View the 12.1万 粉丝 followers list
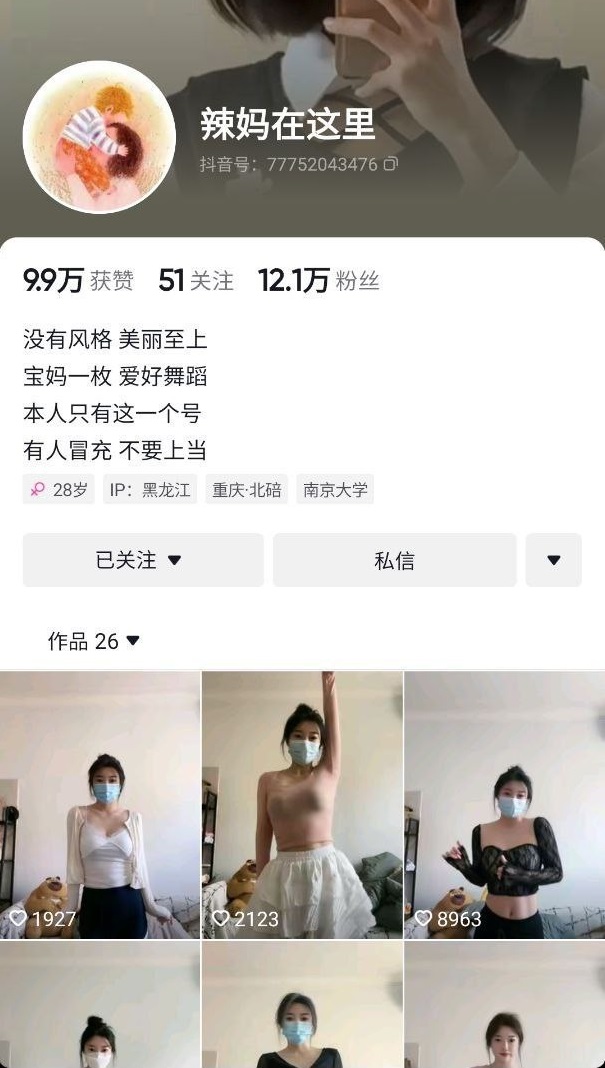 [x=318, y=281]
